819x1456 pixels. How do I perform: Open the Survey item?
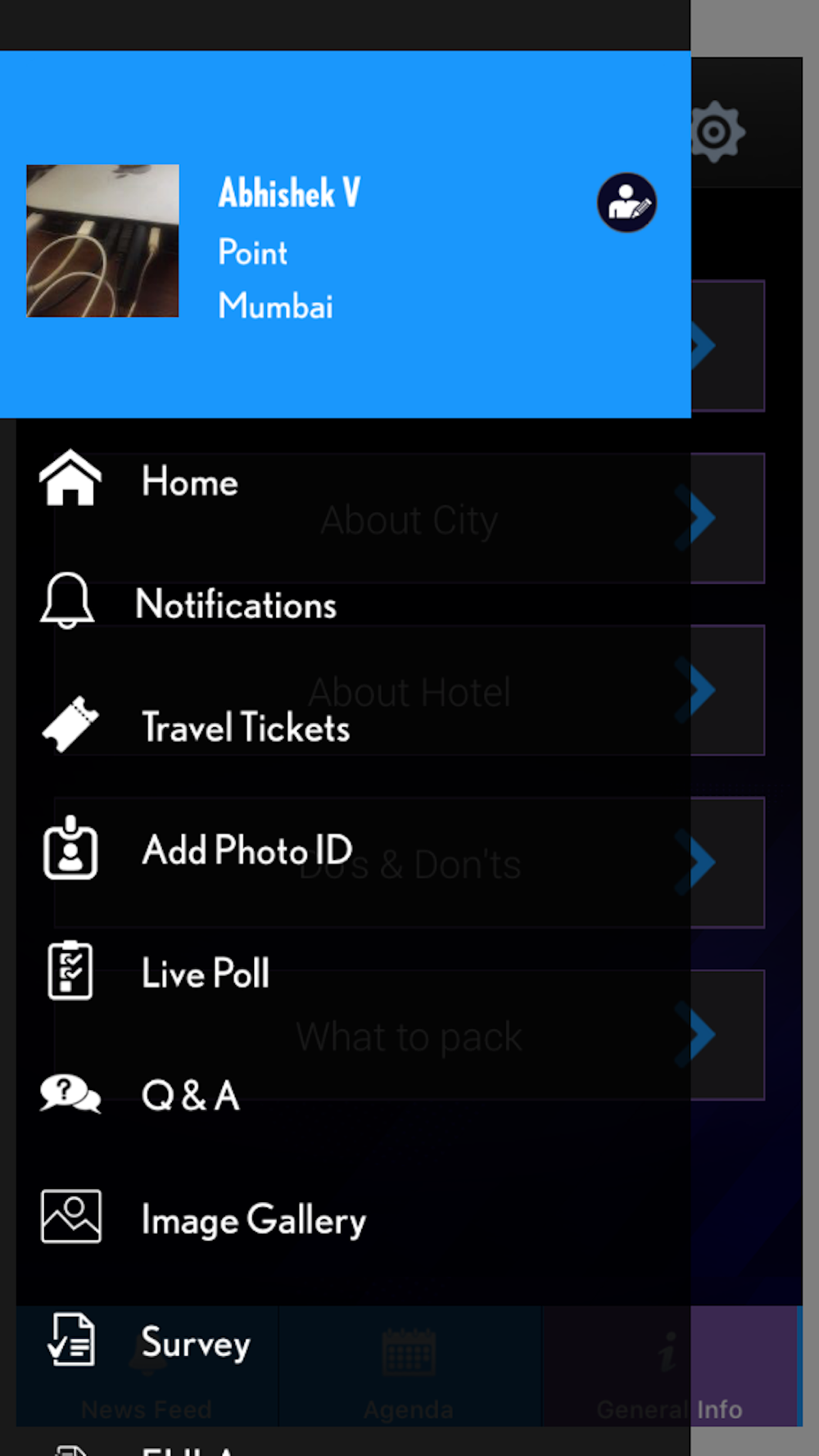345,1341
